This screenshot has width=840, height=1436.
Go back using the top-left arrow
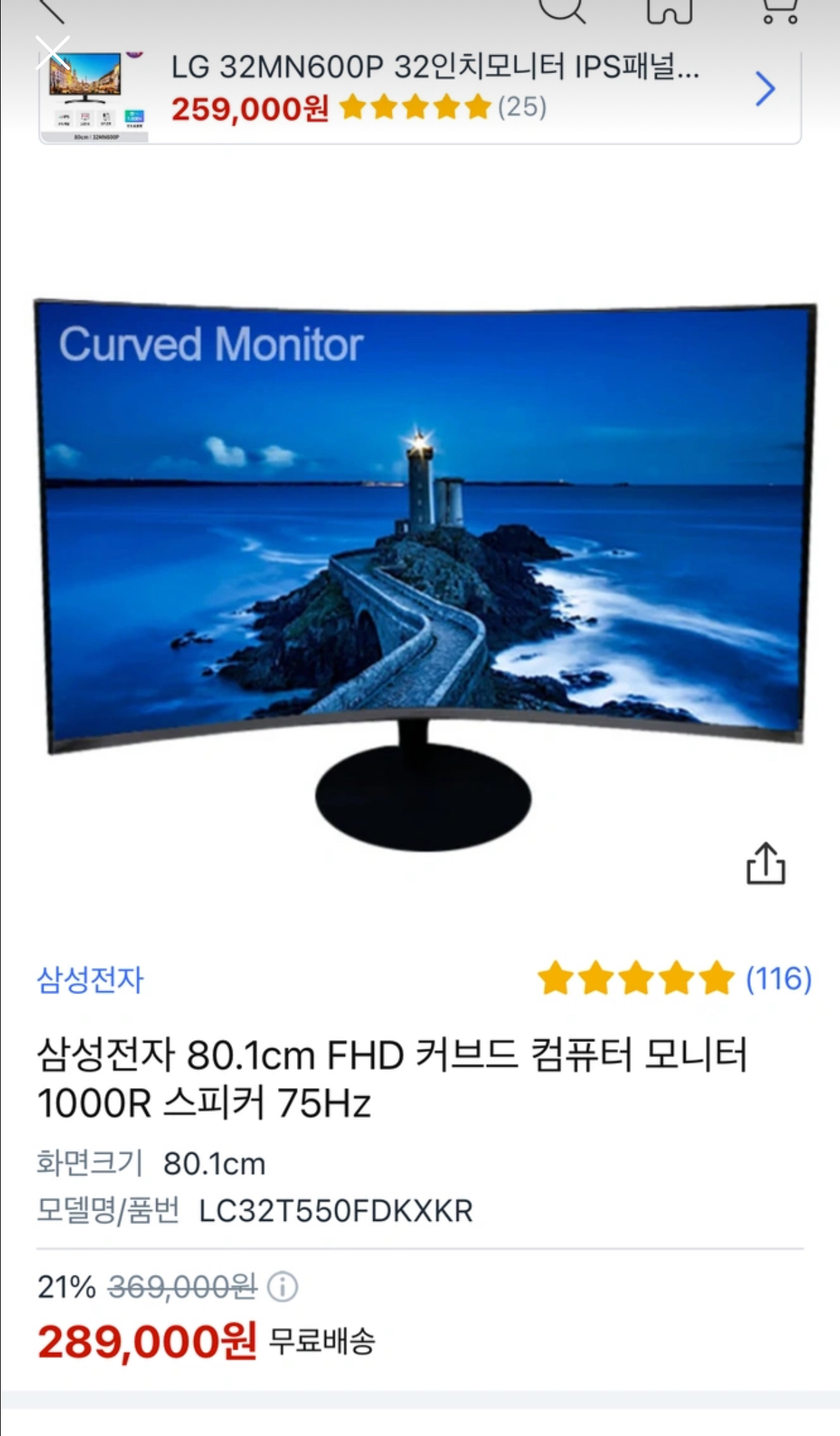50,9
